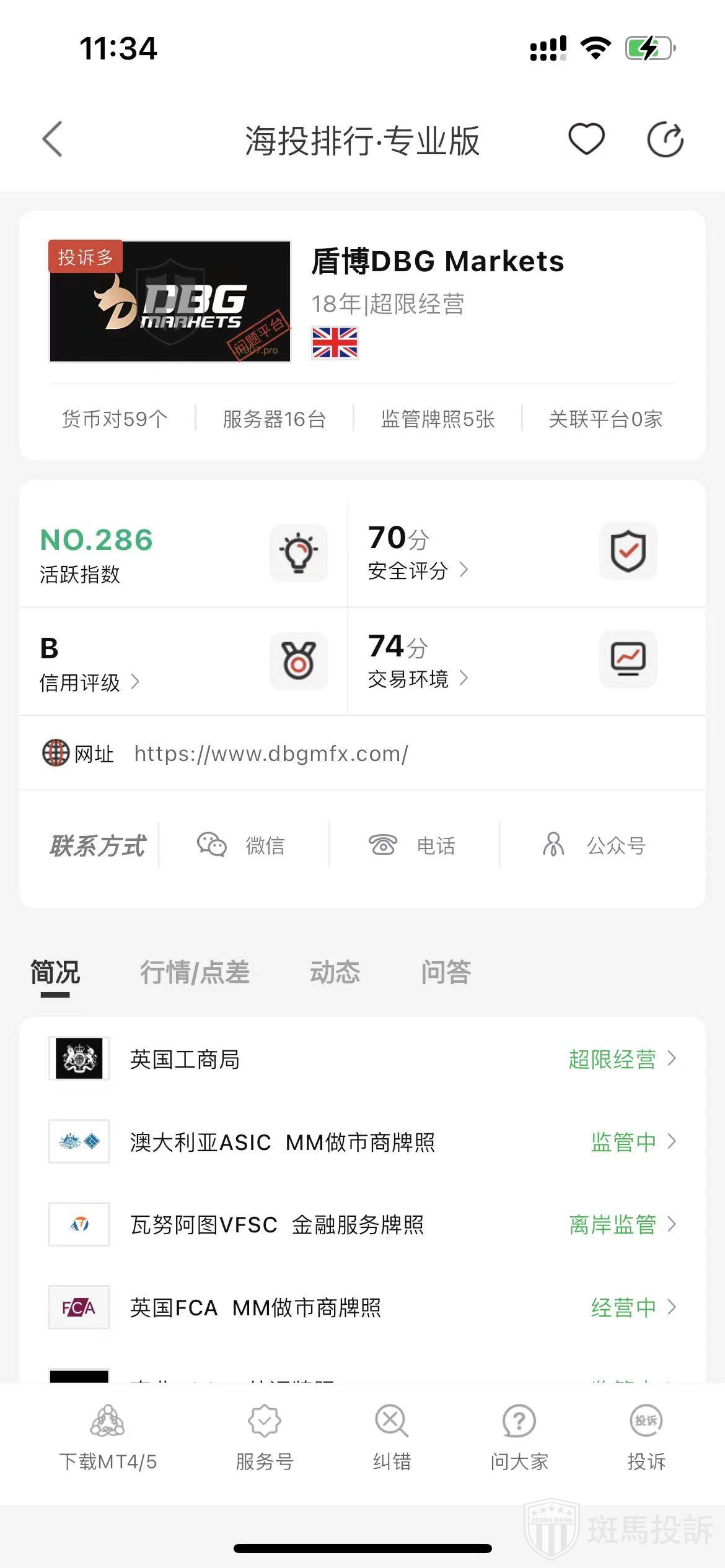Tap 下载MT4/5 in the bottom bar

(x=108, y=1437)
